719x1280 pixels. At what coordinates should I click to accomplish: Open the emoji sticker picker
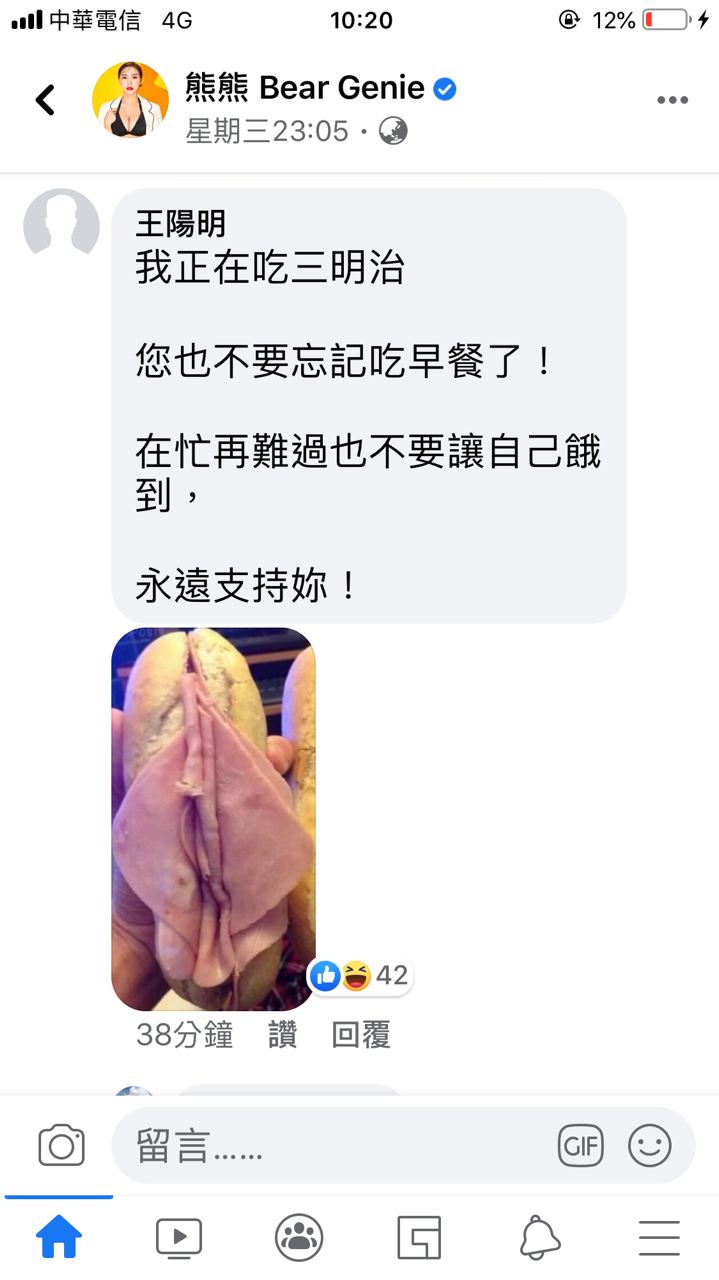click(x=649, y=1146)
